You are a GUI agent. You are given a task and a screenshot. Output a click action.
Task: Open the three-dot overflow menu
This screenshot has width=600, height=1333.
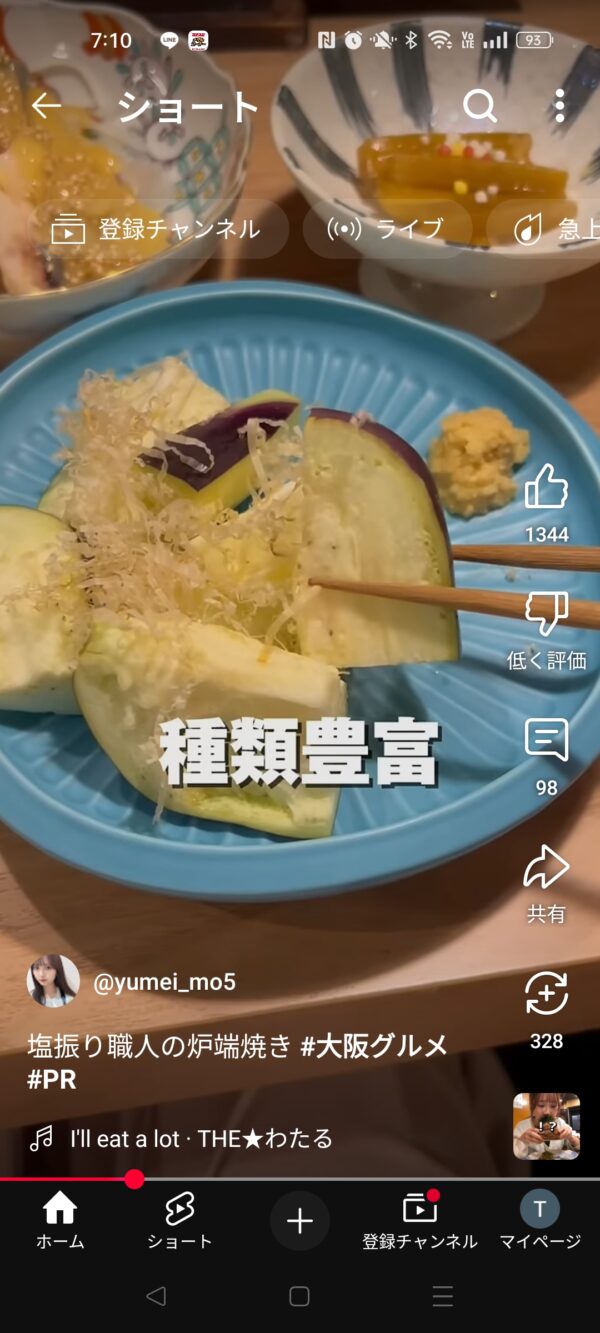(559, 106)
